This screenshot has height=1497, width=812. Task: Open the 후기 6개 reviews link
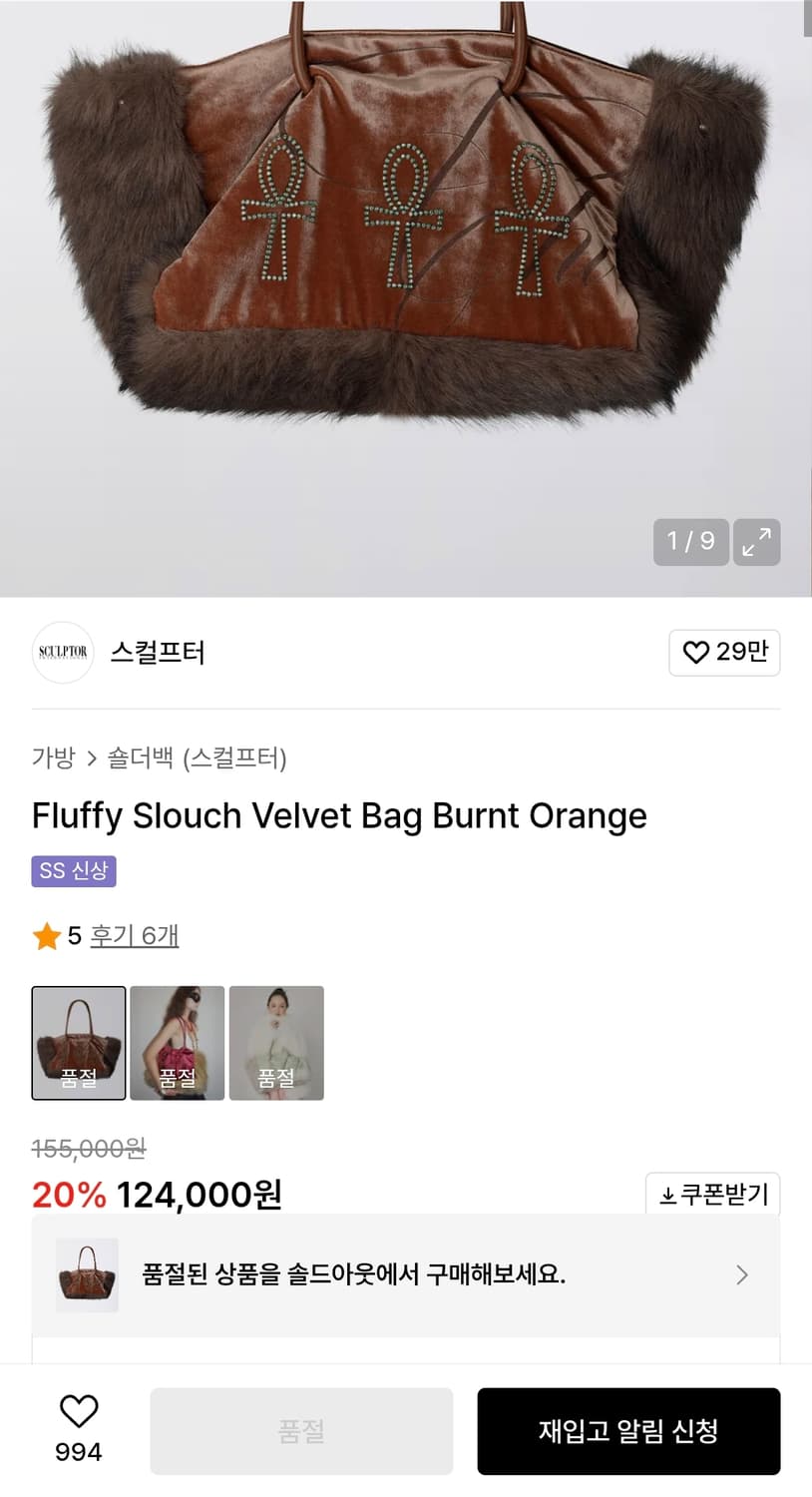[135, 936]
